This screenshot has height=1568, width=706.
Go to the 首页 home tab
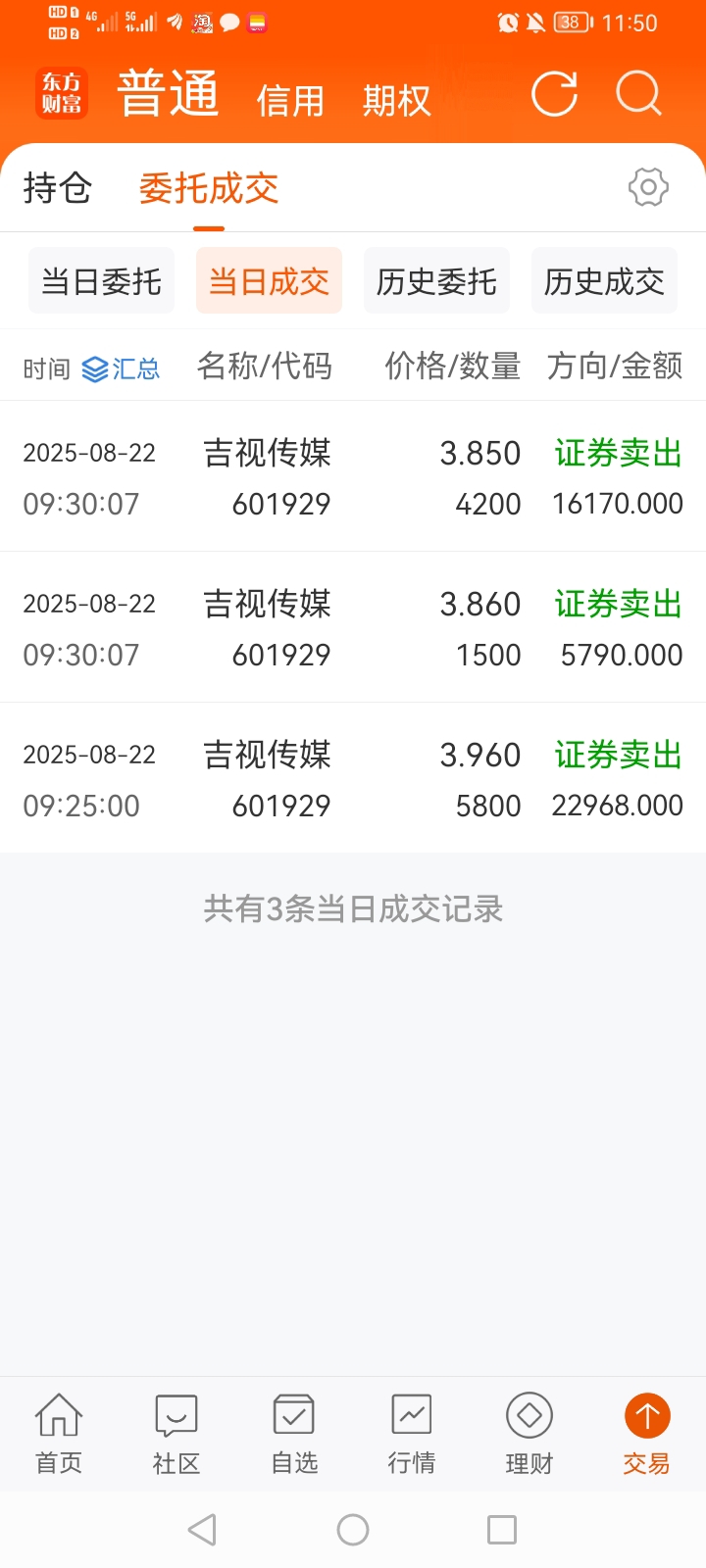(59, 1434)
